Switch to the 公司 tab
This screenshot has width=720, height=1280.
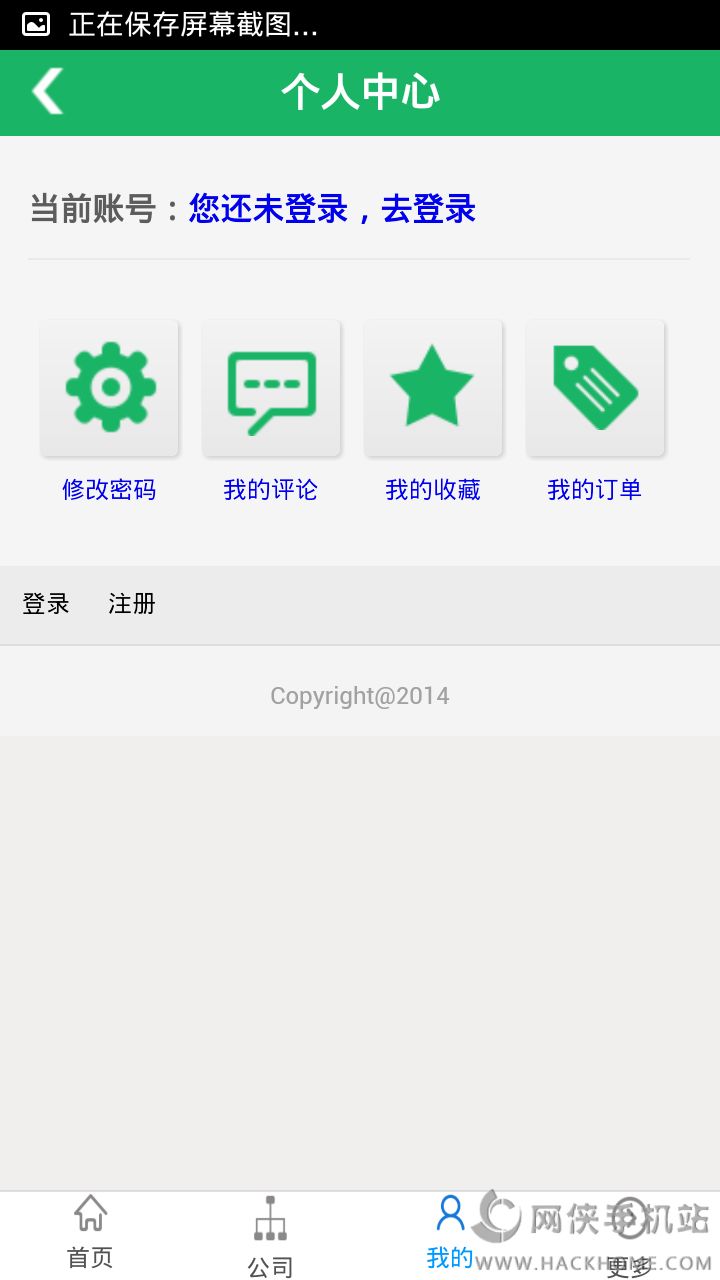(x=270, y=1236)
